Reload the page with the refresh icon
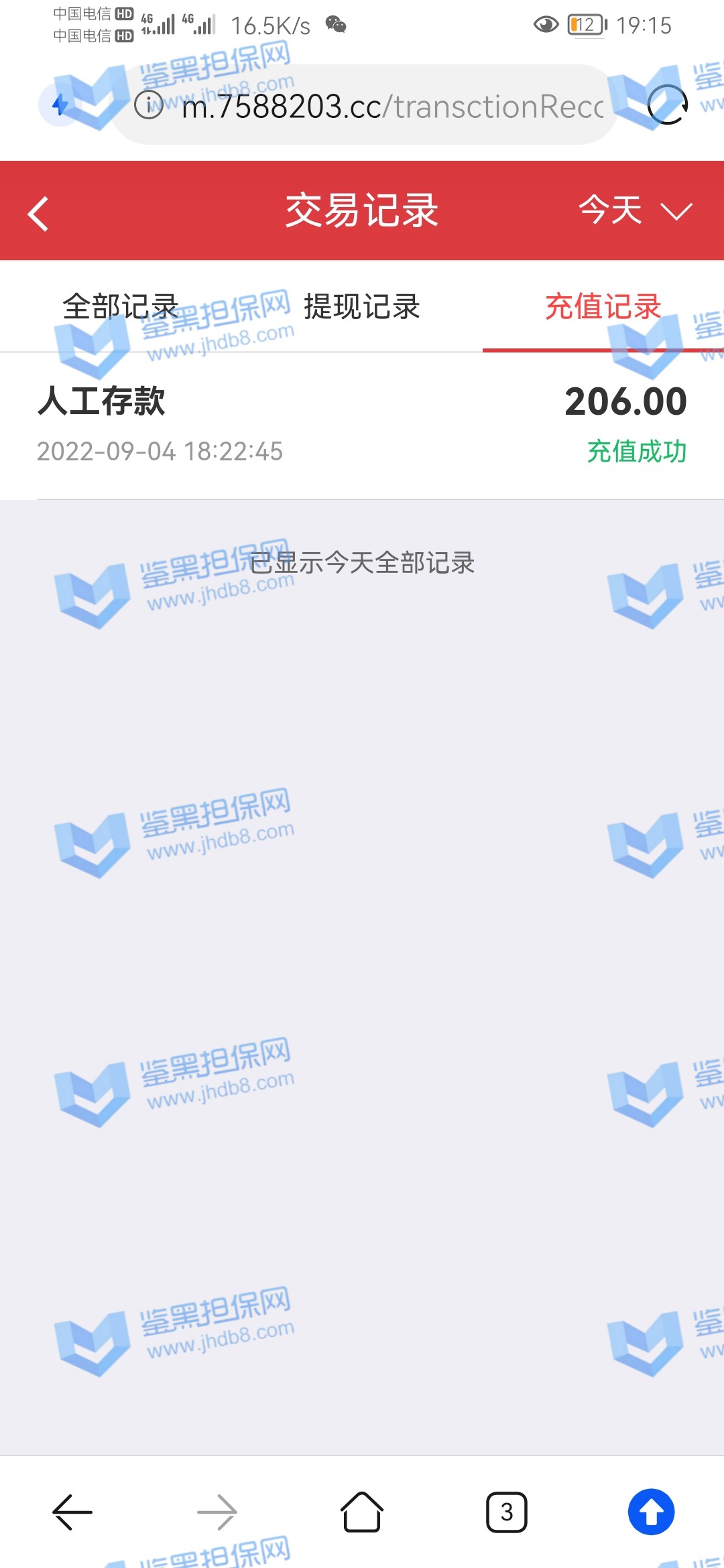 (x=667, y=105)
